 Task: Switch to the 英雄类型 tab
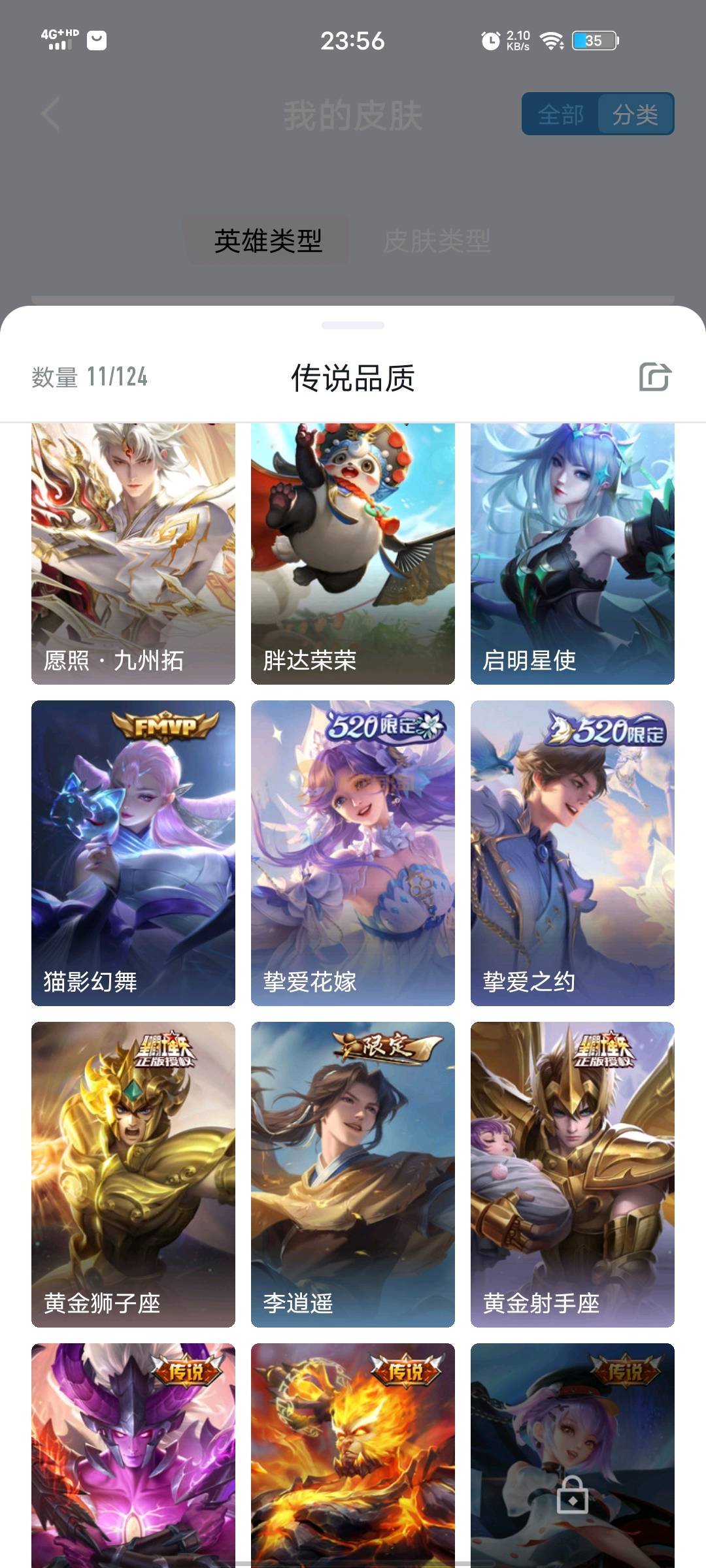(x=268, y=241)
